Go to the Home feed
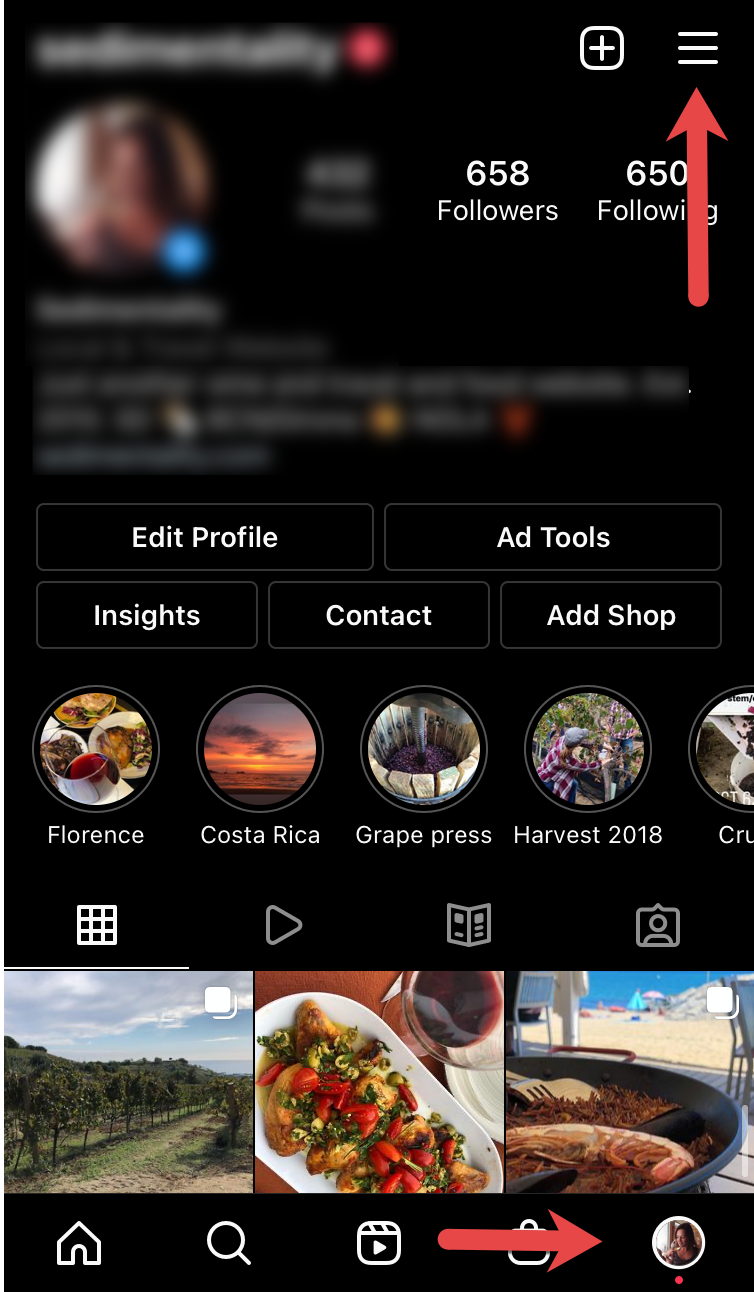754x1292 pixels. tap(79, 1244)
